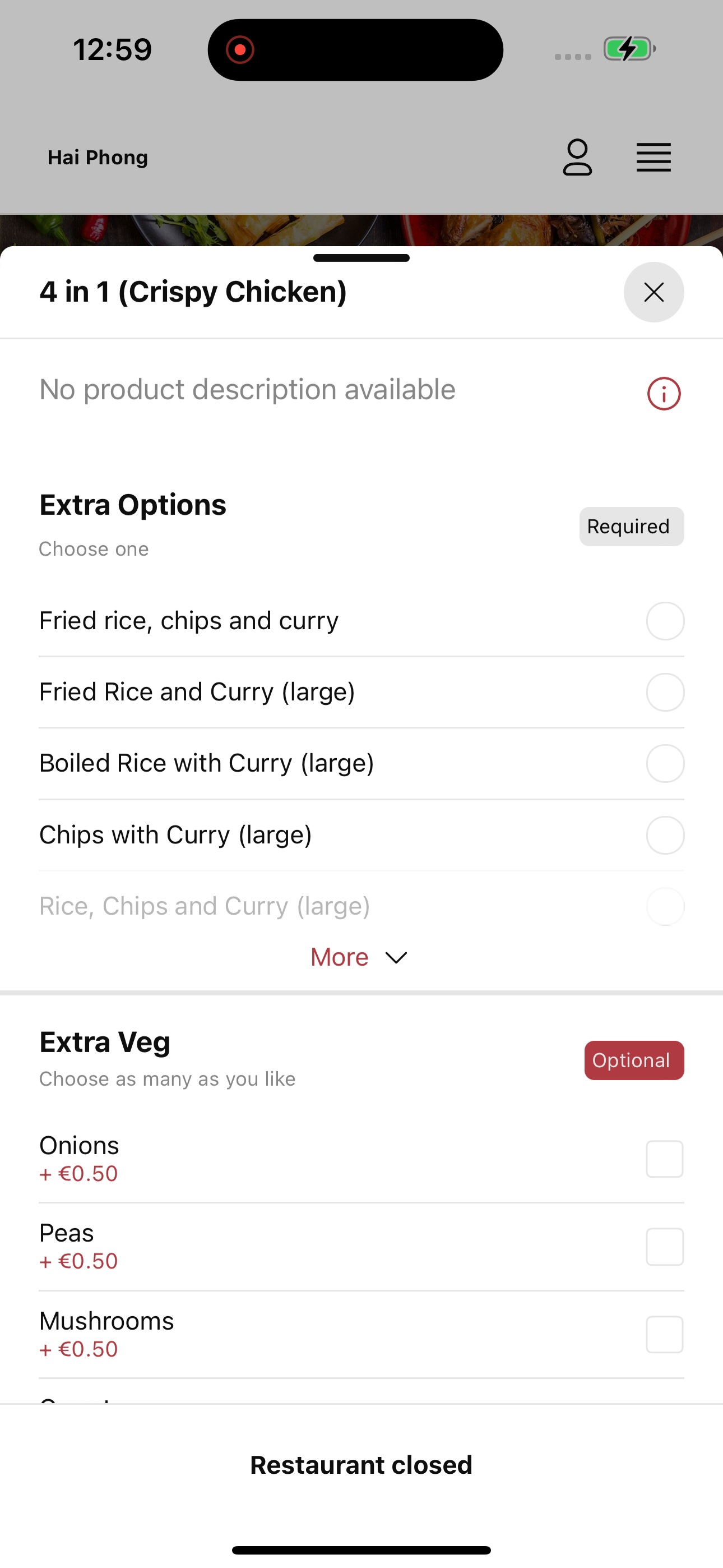Expand More extra options

[359, 957]
